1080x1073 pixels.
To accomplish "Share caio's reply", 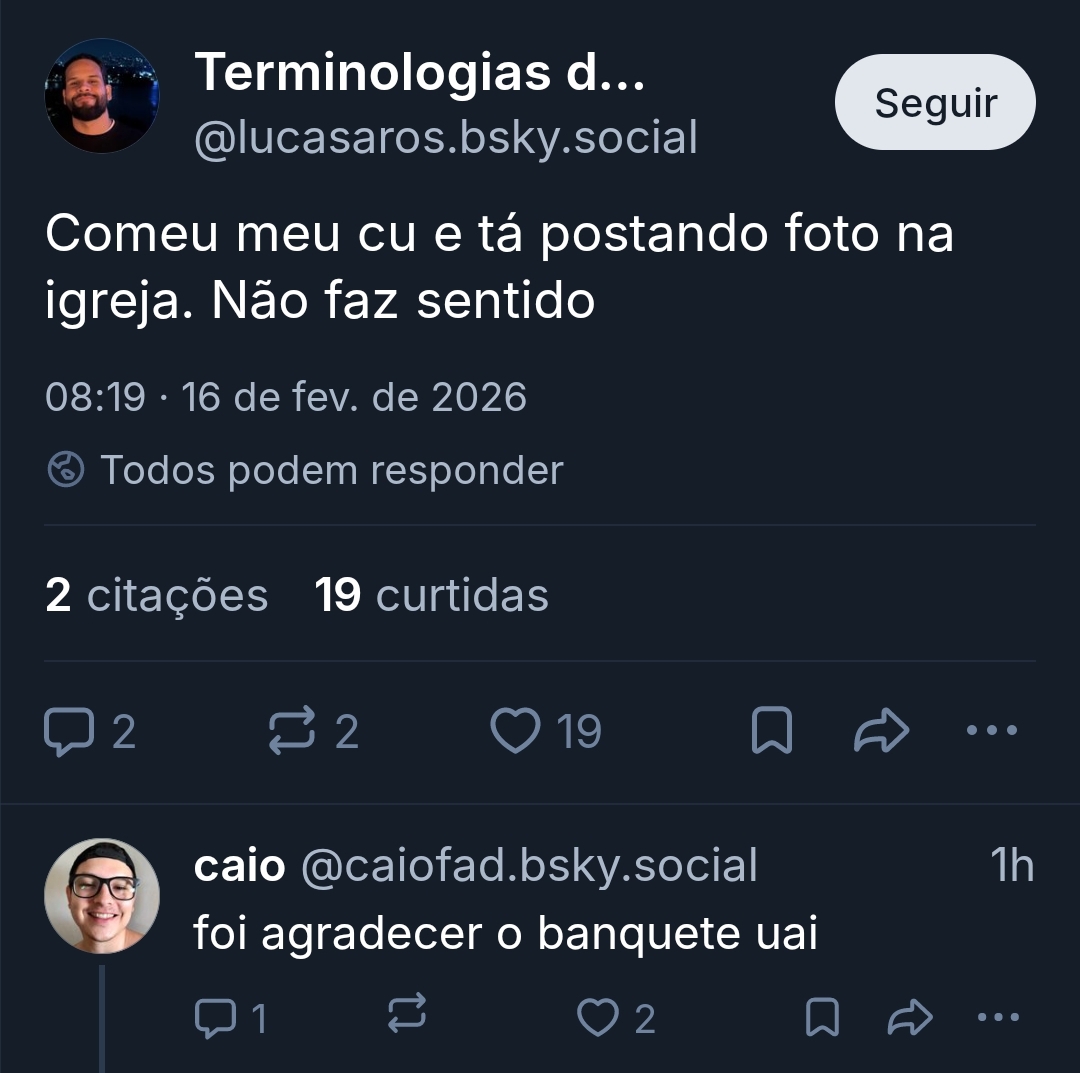I will (x=910, y=1018).
